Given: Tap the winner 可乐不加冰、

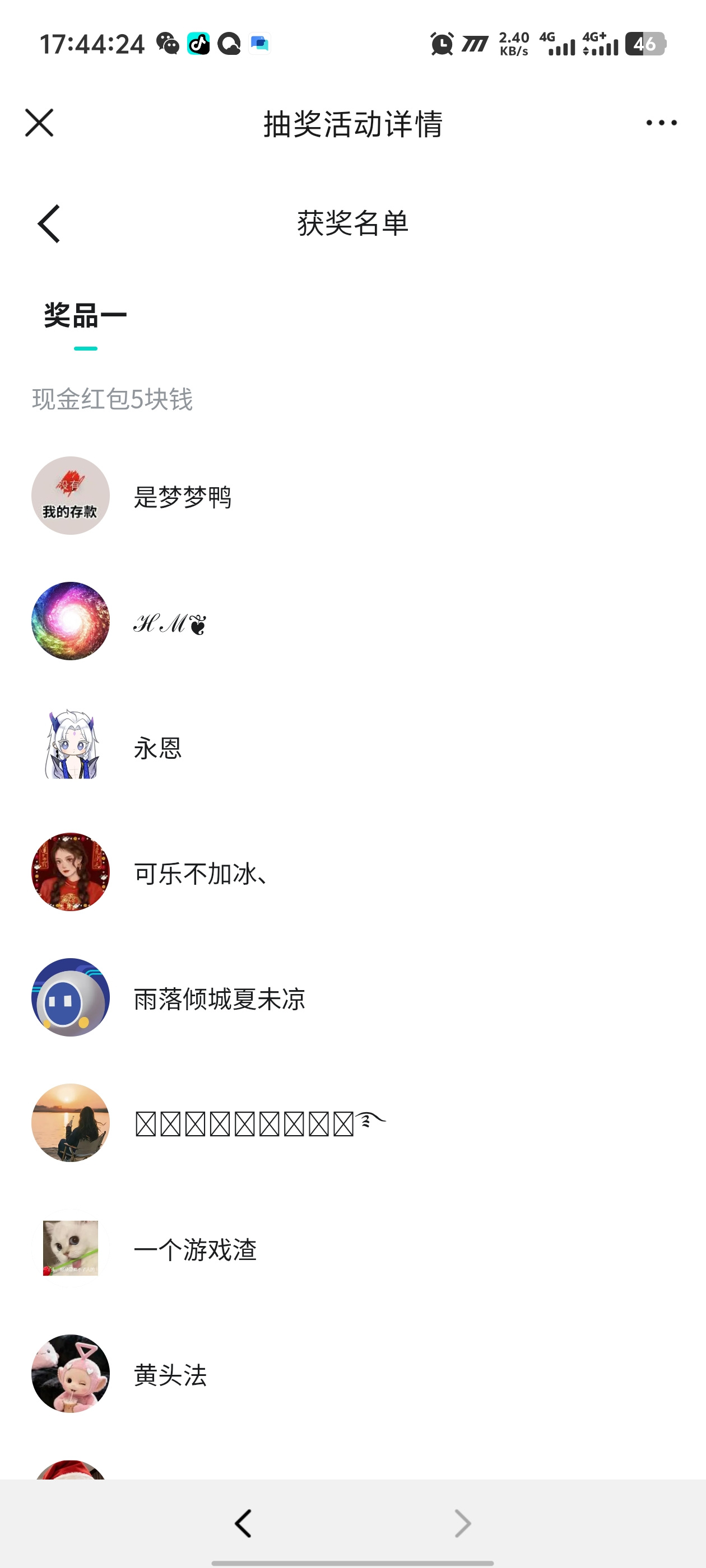Looking at the screenshot, I should tap(352, 872).
